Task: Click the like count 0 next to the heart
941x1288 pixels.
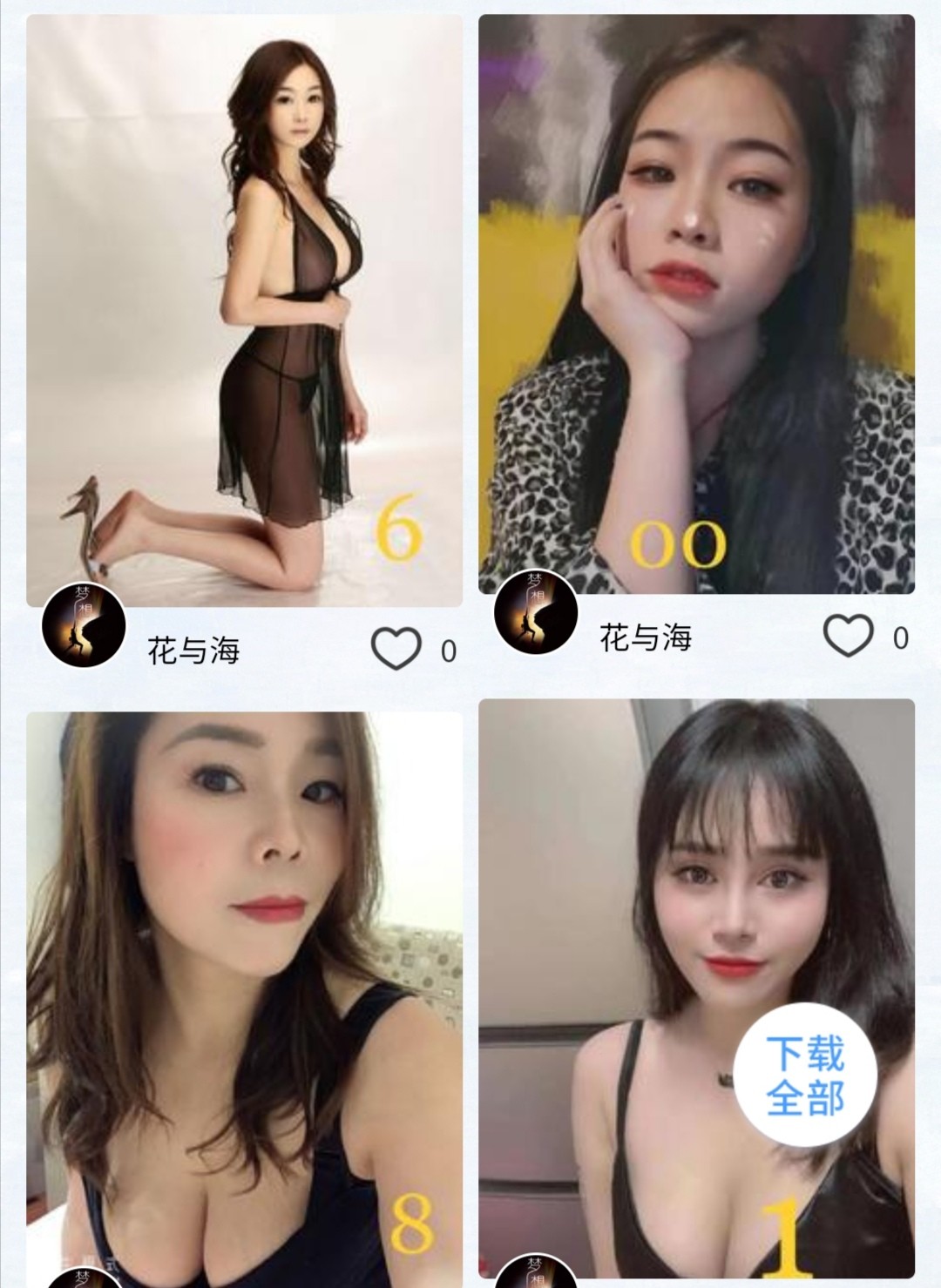Action: point(447,649)
